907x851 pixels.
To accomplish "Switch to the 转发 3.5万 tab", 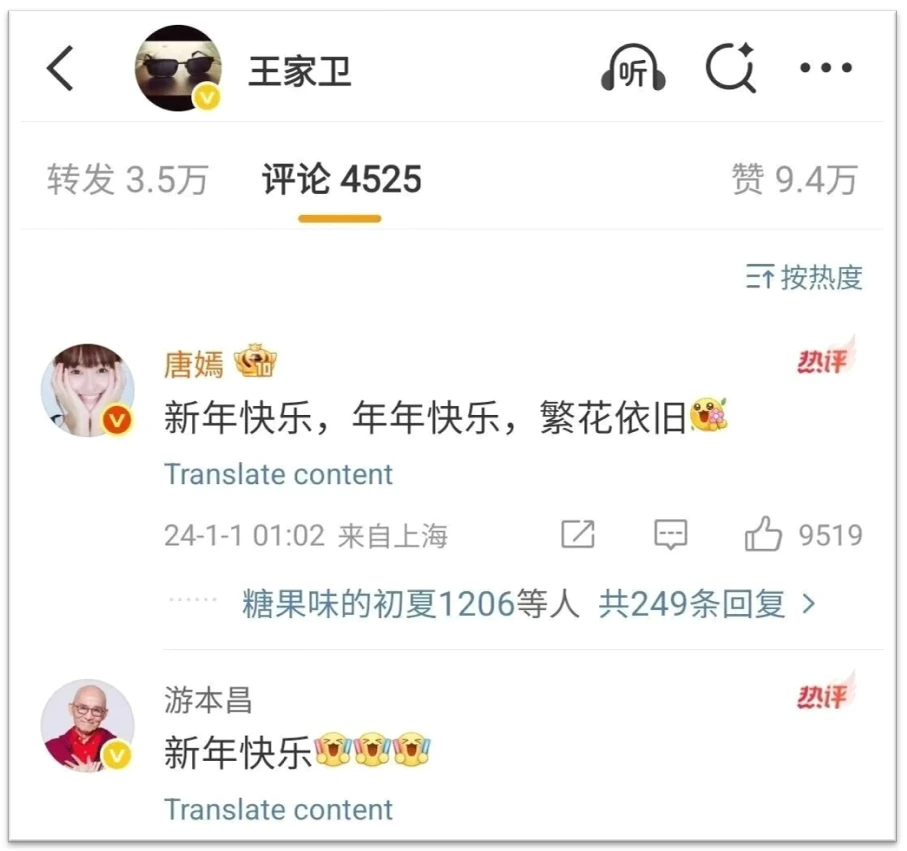I will tap(127, 180).
